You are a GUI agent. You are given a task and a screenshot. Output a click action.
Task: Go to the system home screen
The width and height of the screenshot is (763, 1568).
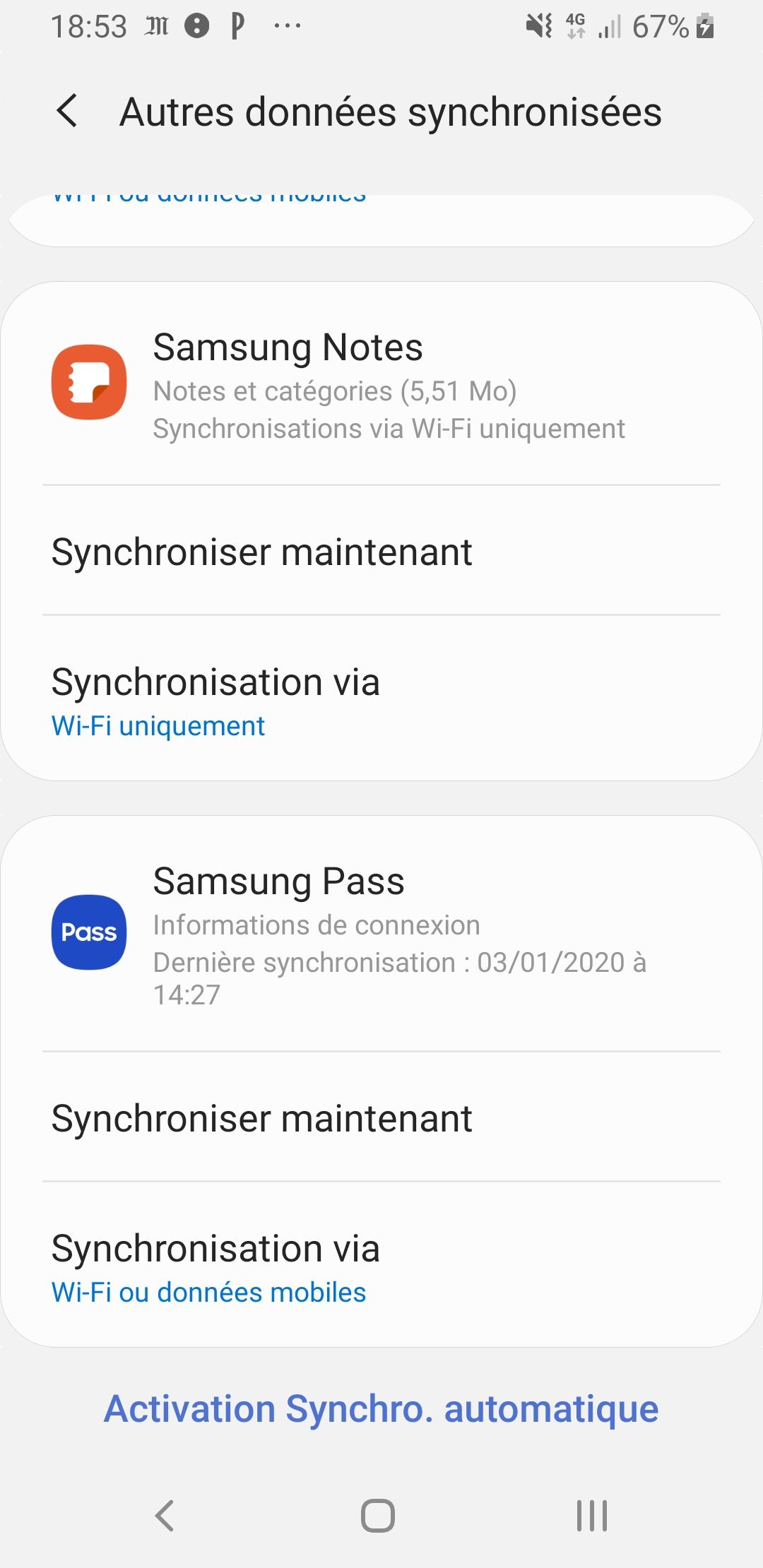pyautogui.click(x=378, y=1516)
